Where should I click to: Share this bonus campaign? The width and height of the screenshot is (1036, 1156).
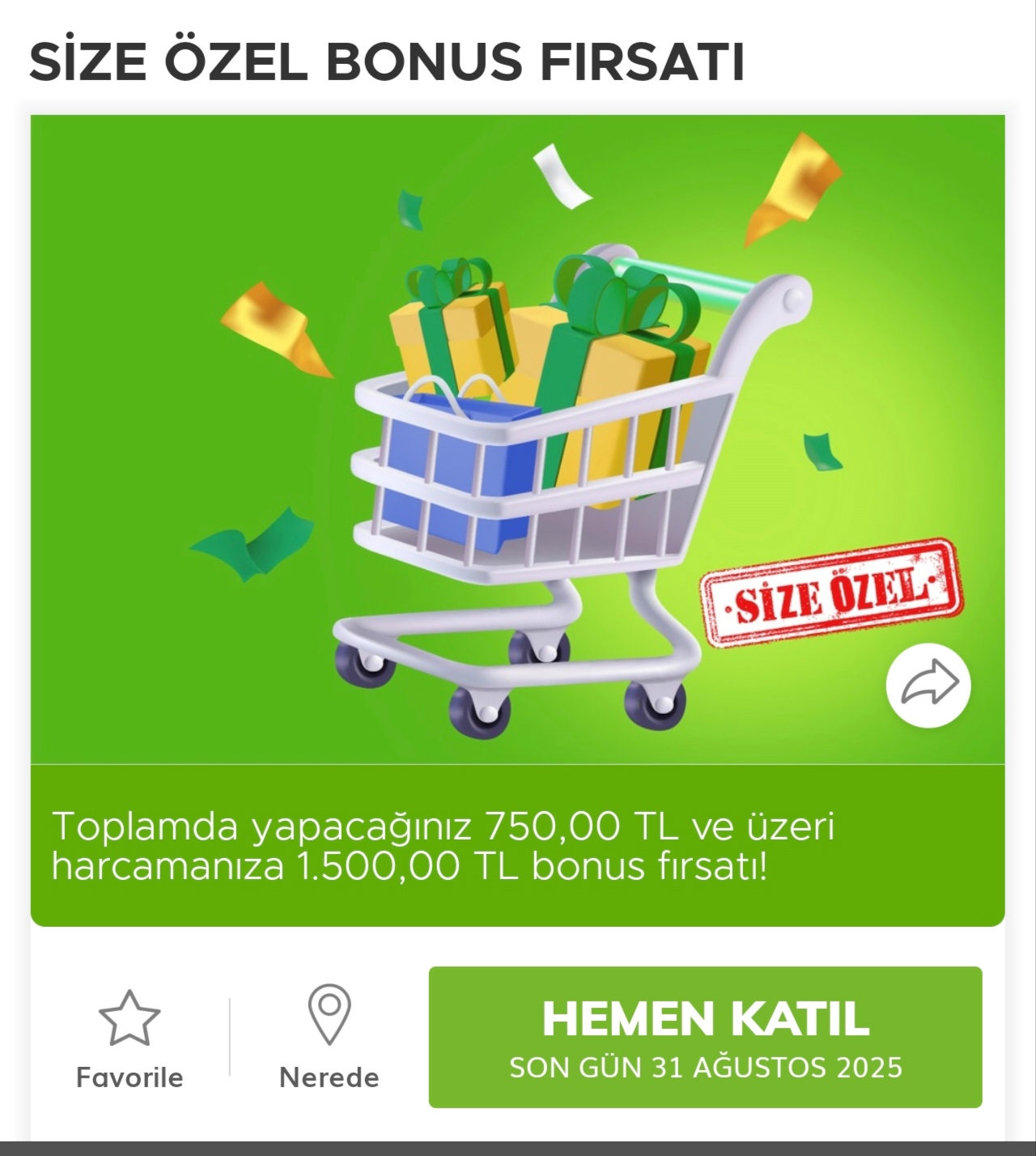[x=928, y=685]
